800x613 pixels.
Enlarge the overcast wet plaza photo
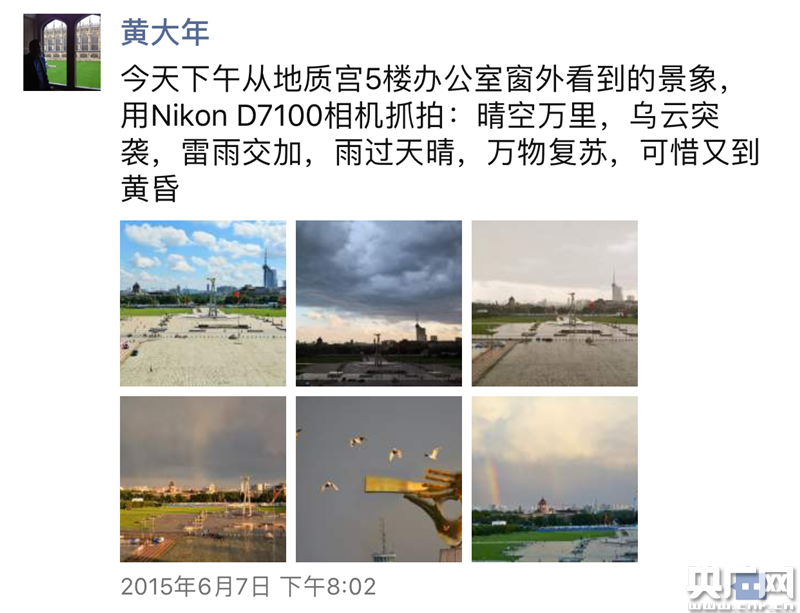554,303
